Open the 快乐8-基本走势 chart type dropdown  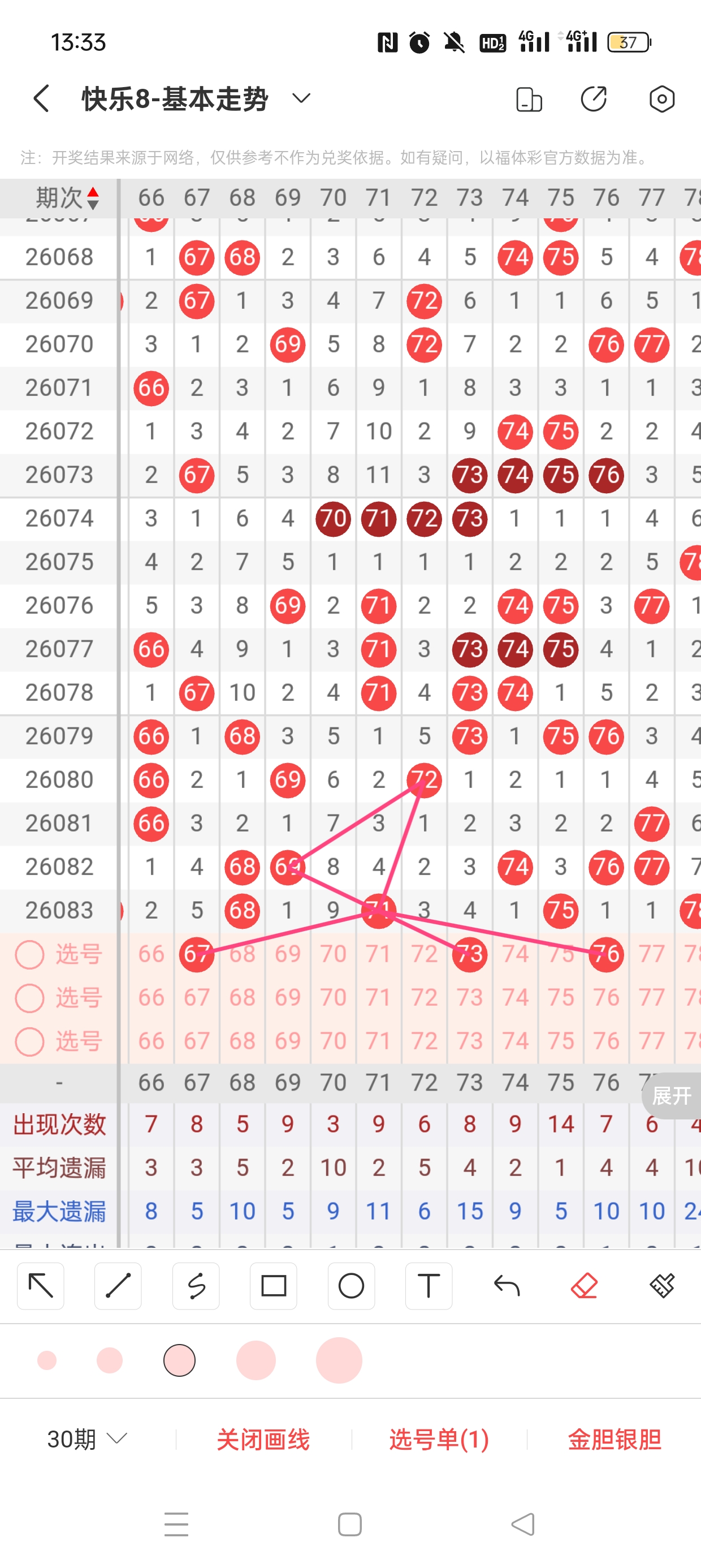pos(301,98)
